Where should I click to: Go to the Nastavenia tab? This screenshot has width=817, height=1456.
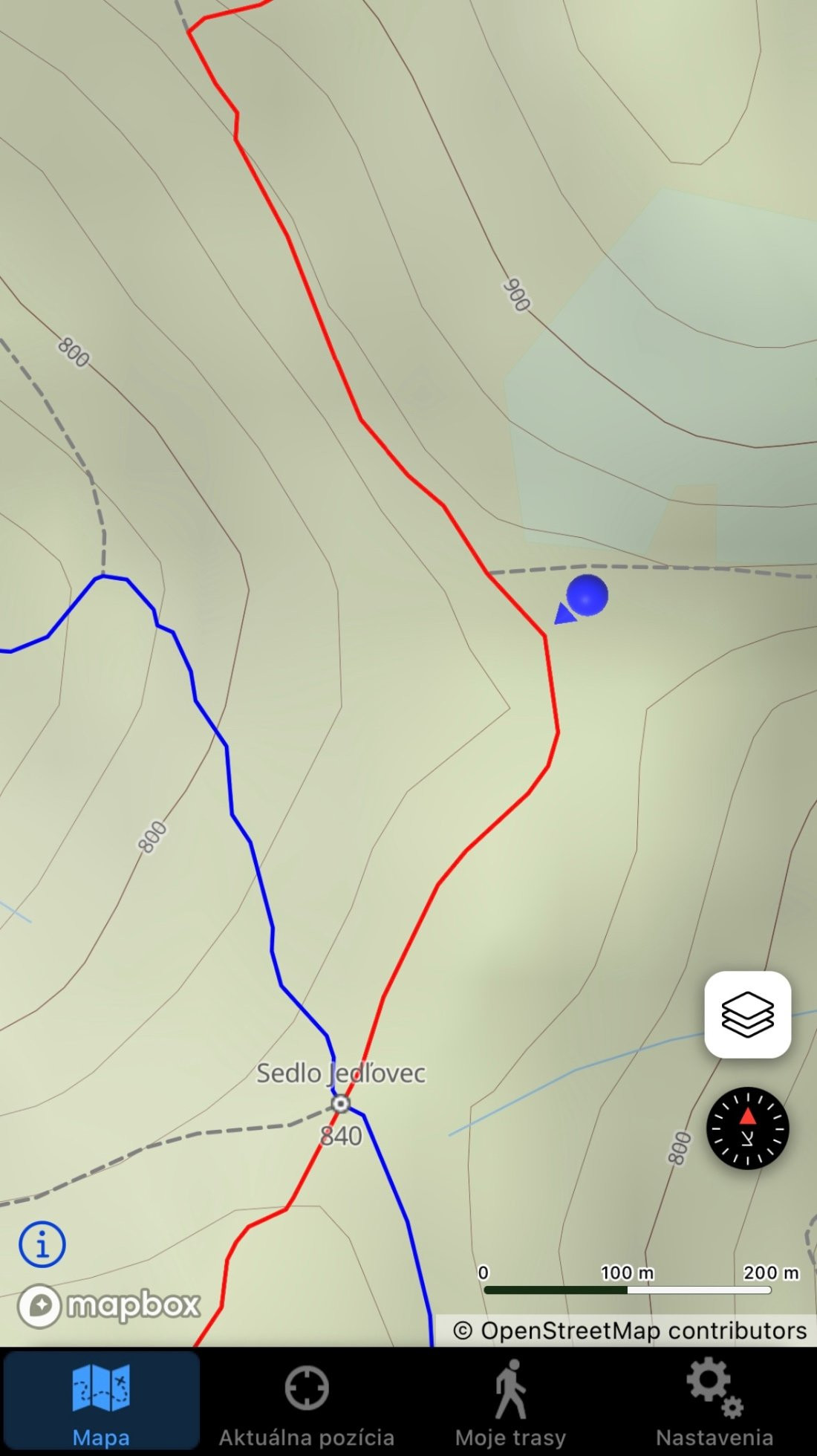click(x=714, y=1401)
